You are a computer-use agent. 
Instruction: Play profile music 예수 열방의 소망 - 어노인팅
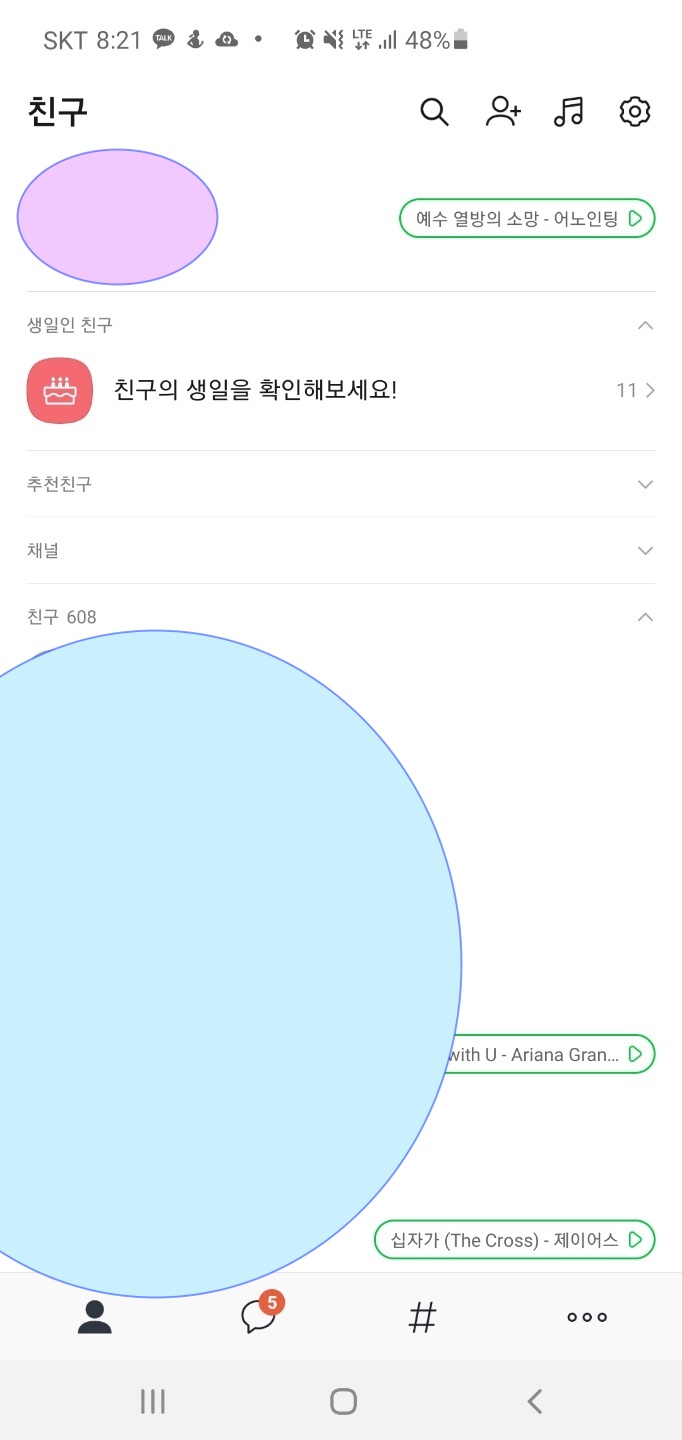pyautogui.click(x=527, y=219)
